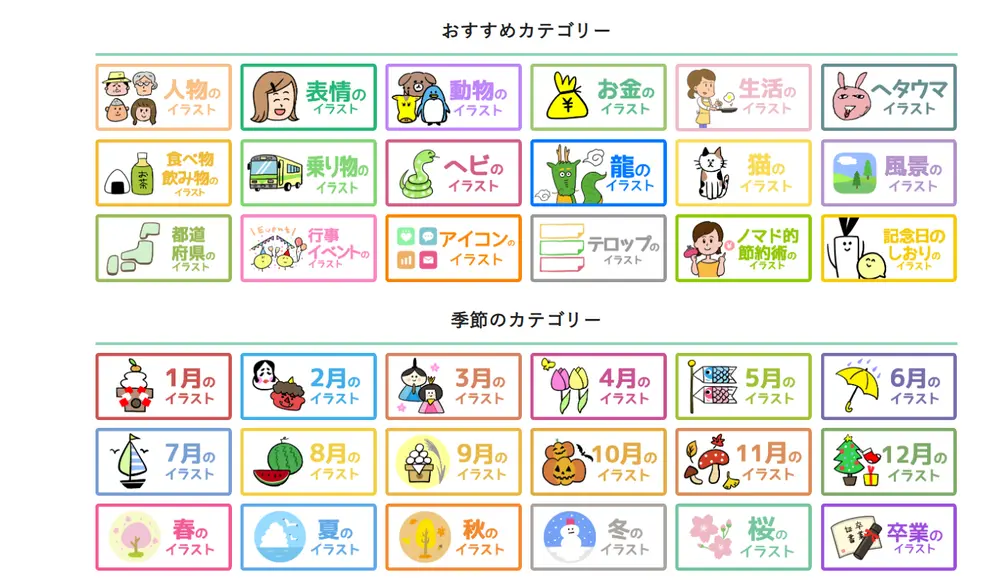Tap the ヘタウマイラスト tile
Image resolution: width=1000 pixels, height=582 pixels.
click(889, 97)
